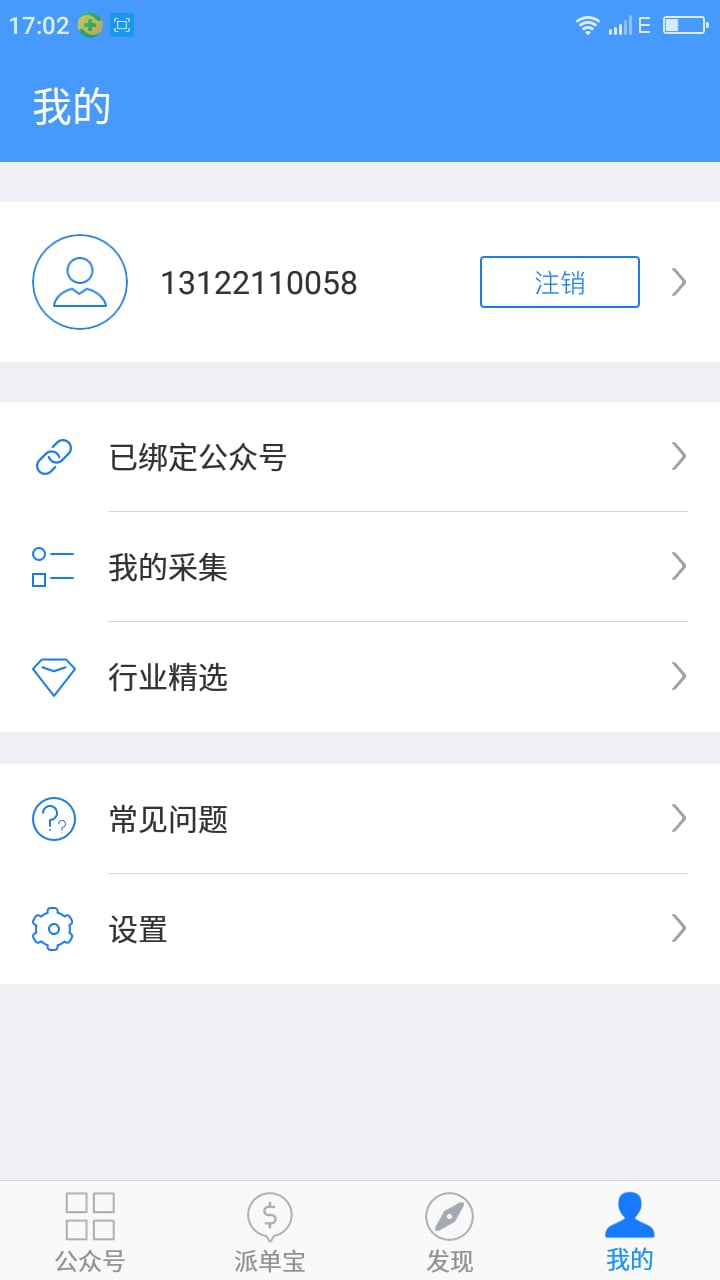
Task: Switch to the 发现 tab
Action: tap(450, 1230)
